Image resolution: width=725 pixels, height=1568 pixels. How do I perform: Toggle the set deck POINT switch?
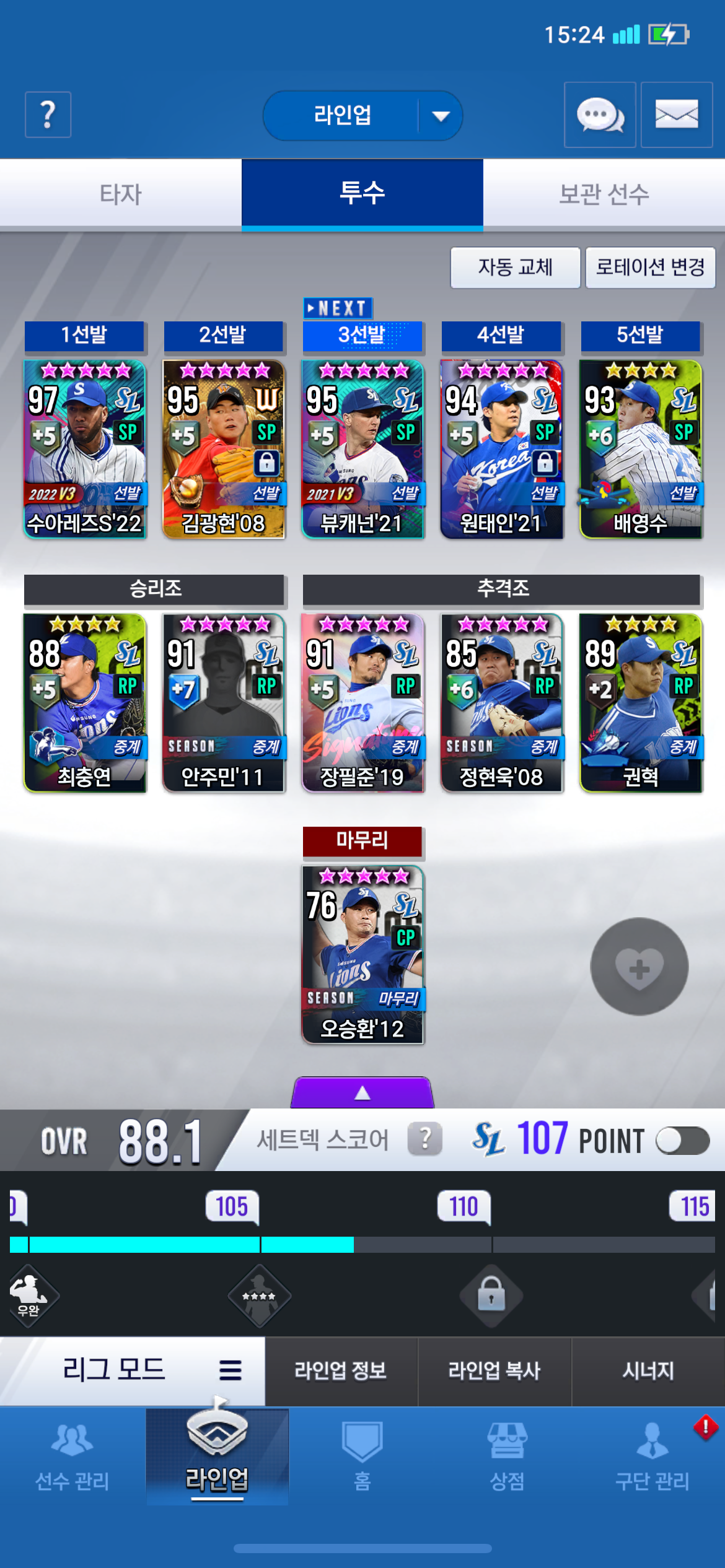click(682, 1141)
